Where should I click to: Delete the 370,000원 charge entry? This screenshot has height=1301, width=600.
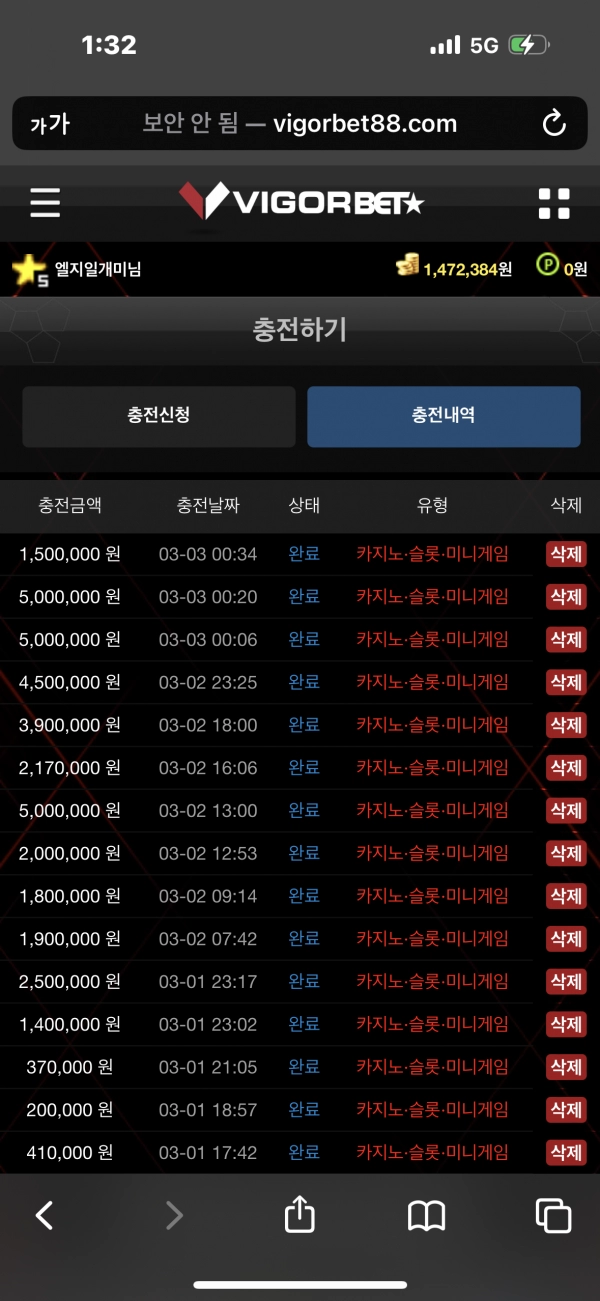[566, 1067]
